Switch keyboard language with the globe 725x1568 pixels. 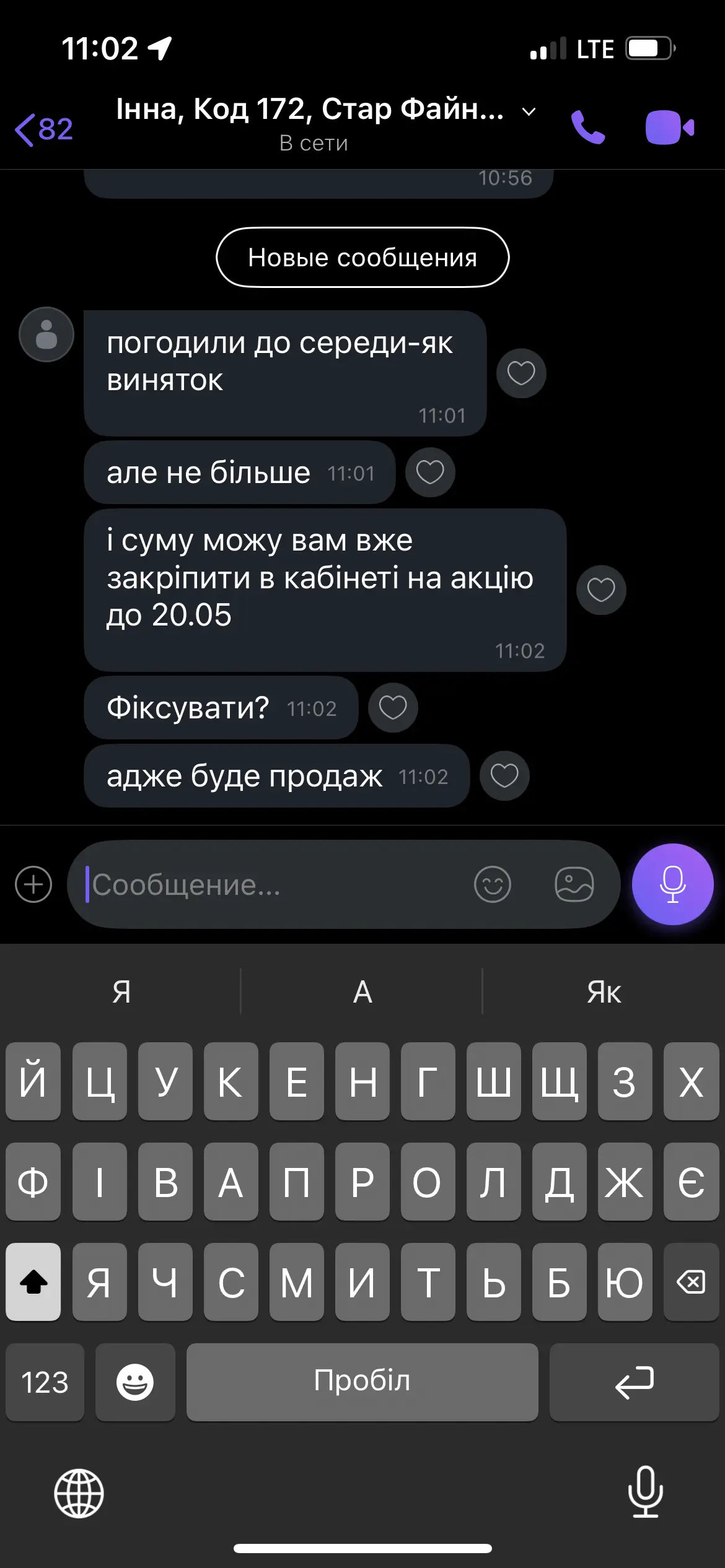[x=79, y=1493]
